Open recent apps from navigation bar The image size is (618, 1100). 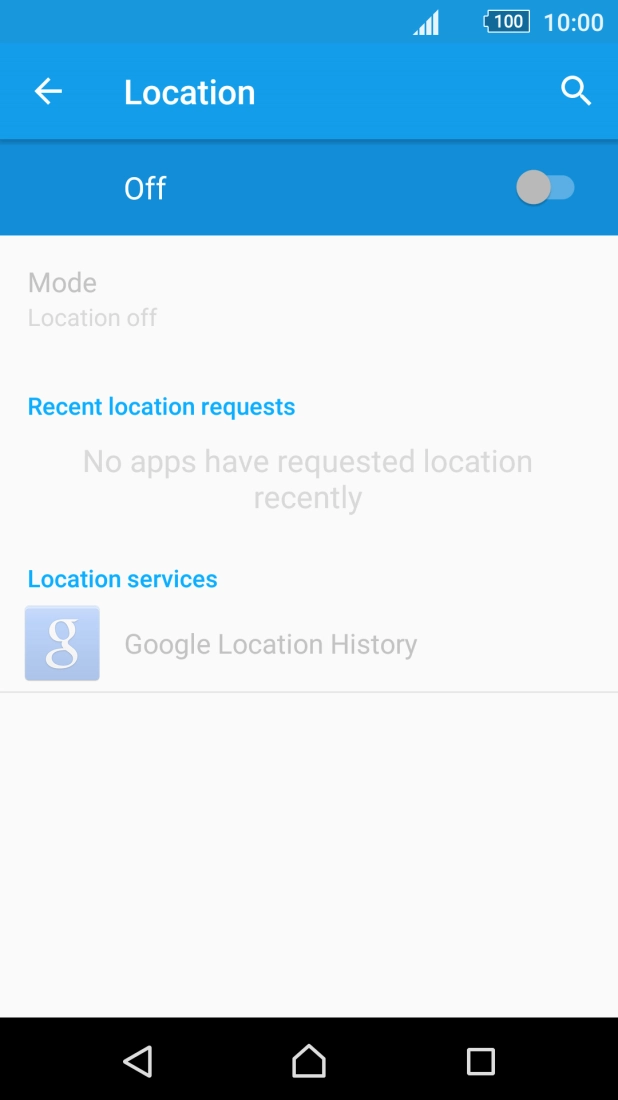pos(481,1060)
